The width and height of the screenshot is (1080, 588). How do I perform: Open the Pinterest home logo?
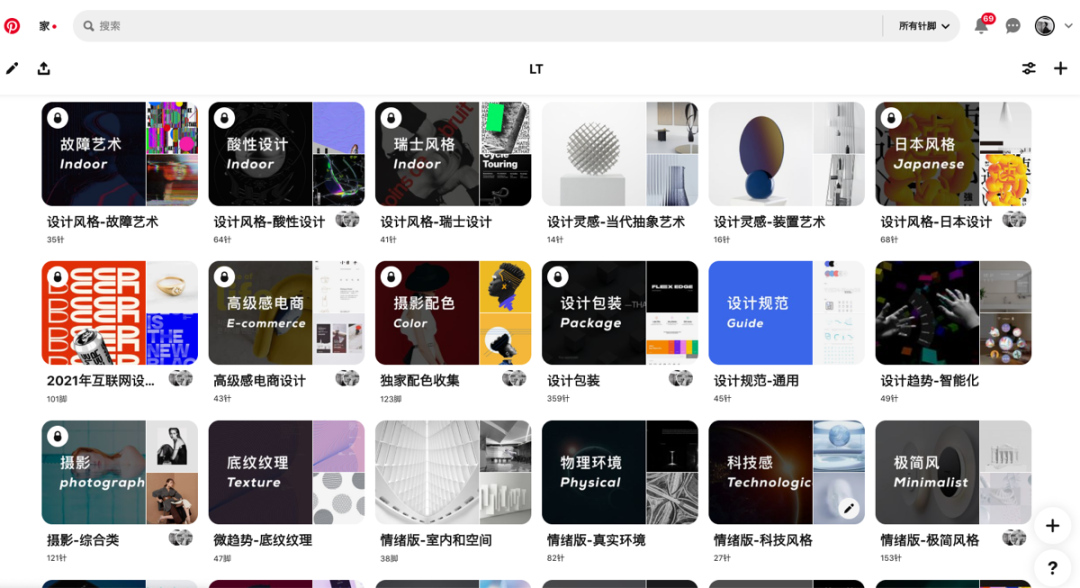12,26
